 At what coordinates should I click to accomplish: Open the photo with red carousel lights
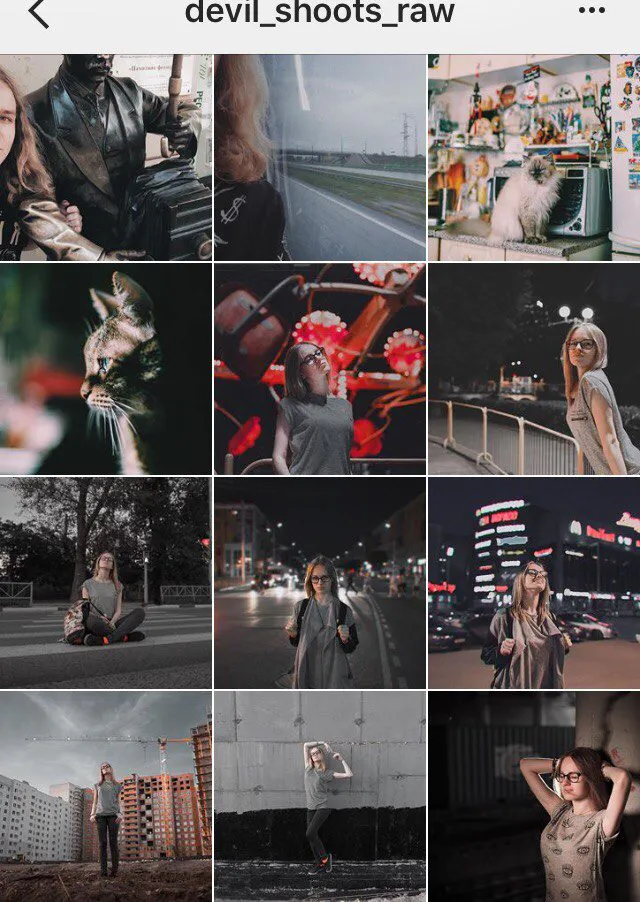click(x=320, y=369)
